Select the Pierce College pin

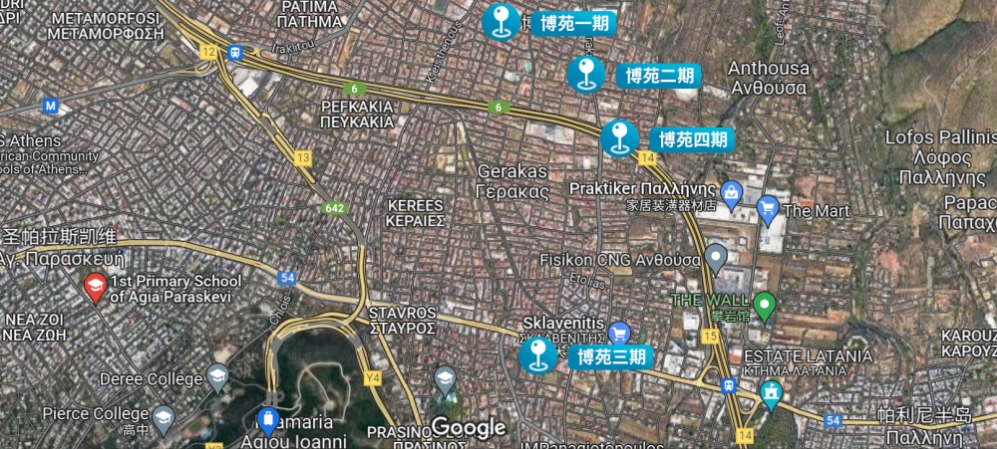[x=163, y=417]
